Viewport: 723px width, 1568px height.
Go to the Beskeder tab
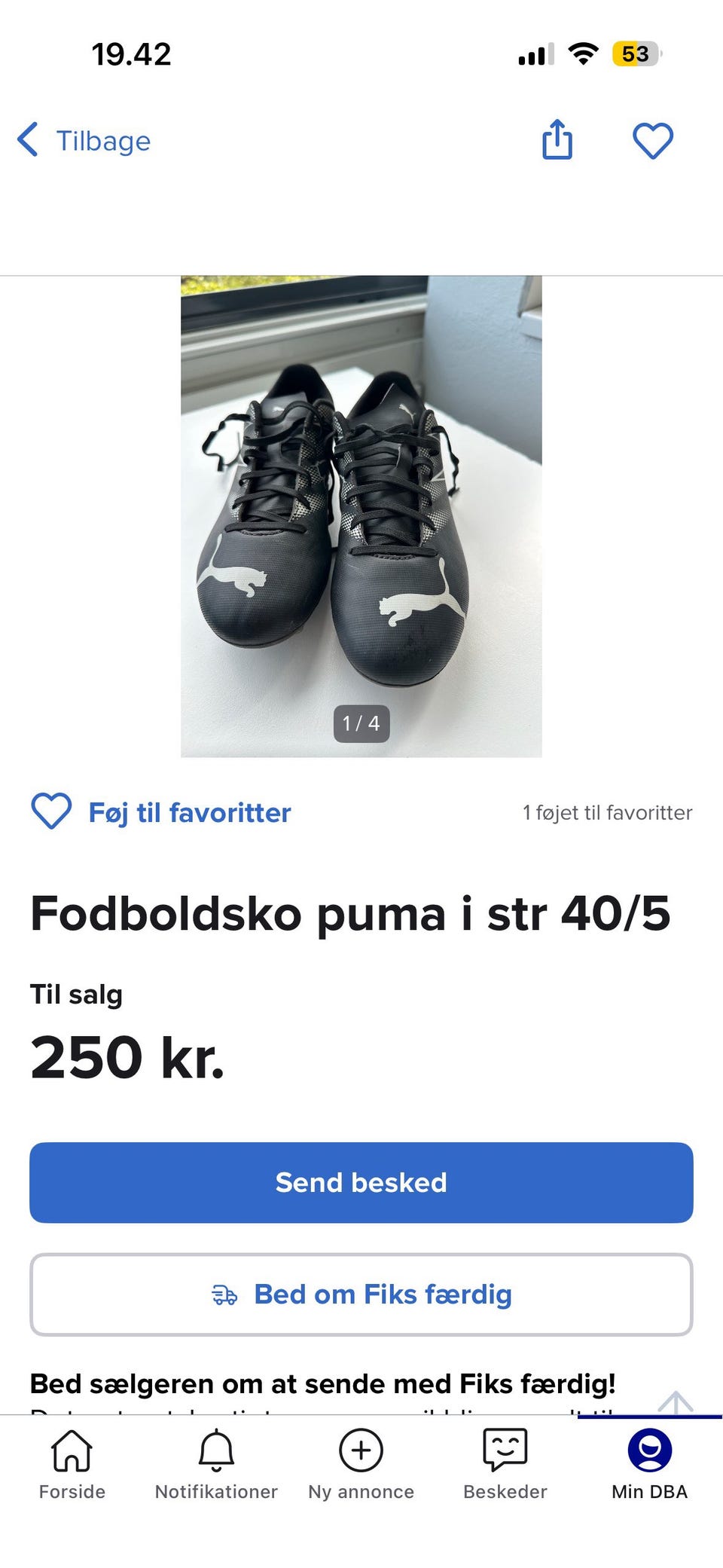[505, 1464]
